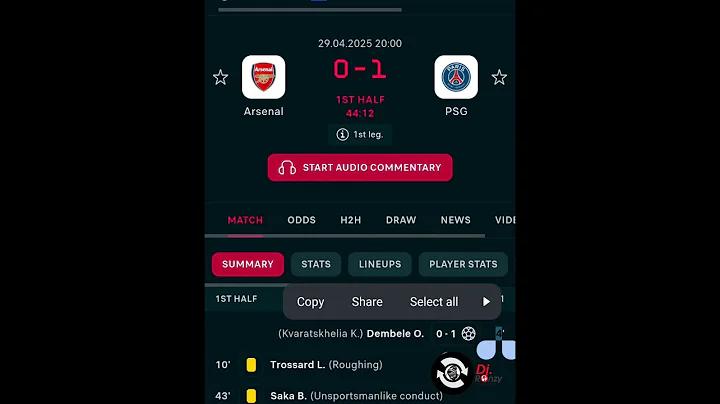
Task: Show the Stats chip
Action: click(x=316, y=264)
